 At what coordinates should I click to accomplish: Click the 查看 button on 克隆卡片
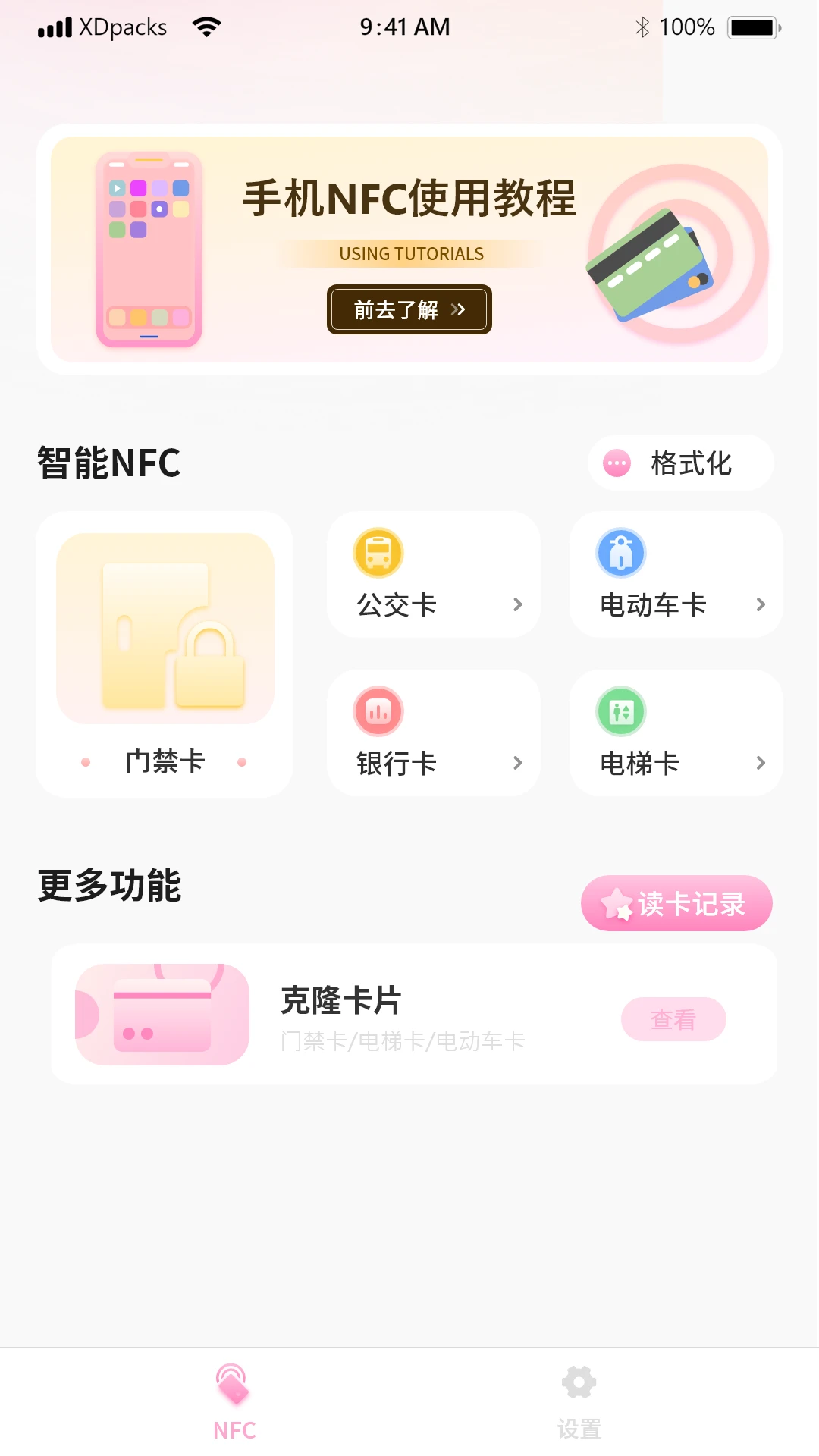pyautogui.click(x=674, y=1019)
